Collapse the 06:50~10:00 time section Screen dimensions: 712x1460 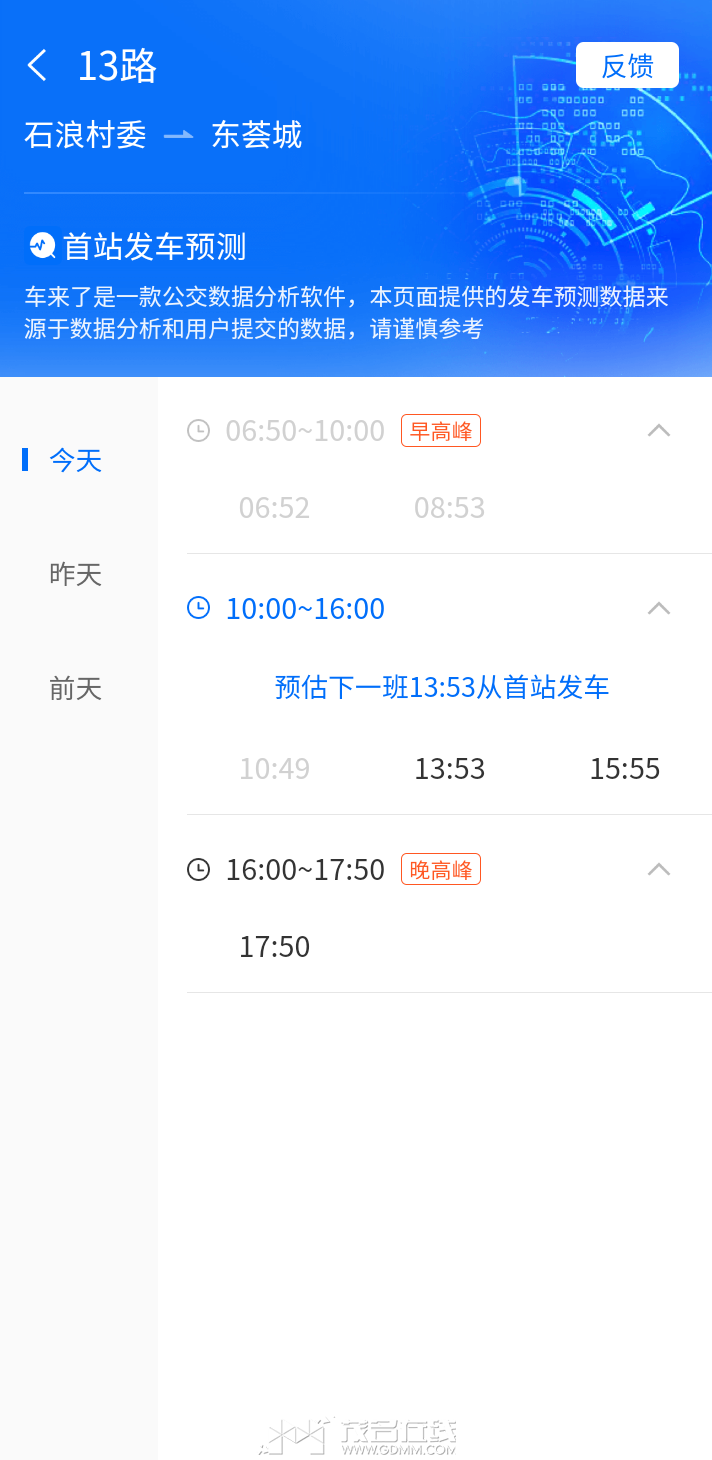[658, 431]
